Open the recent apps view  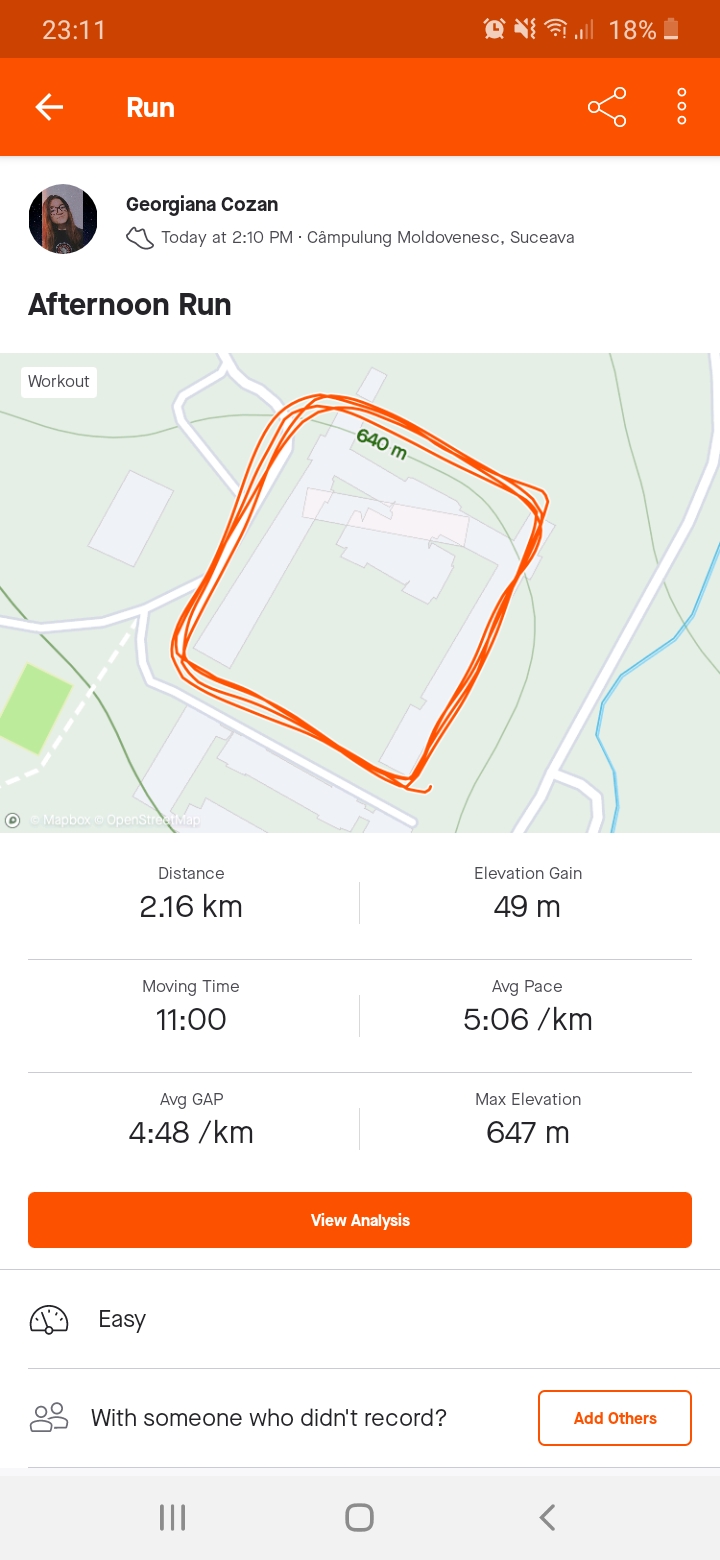[x=172, y=1517]
